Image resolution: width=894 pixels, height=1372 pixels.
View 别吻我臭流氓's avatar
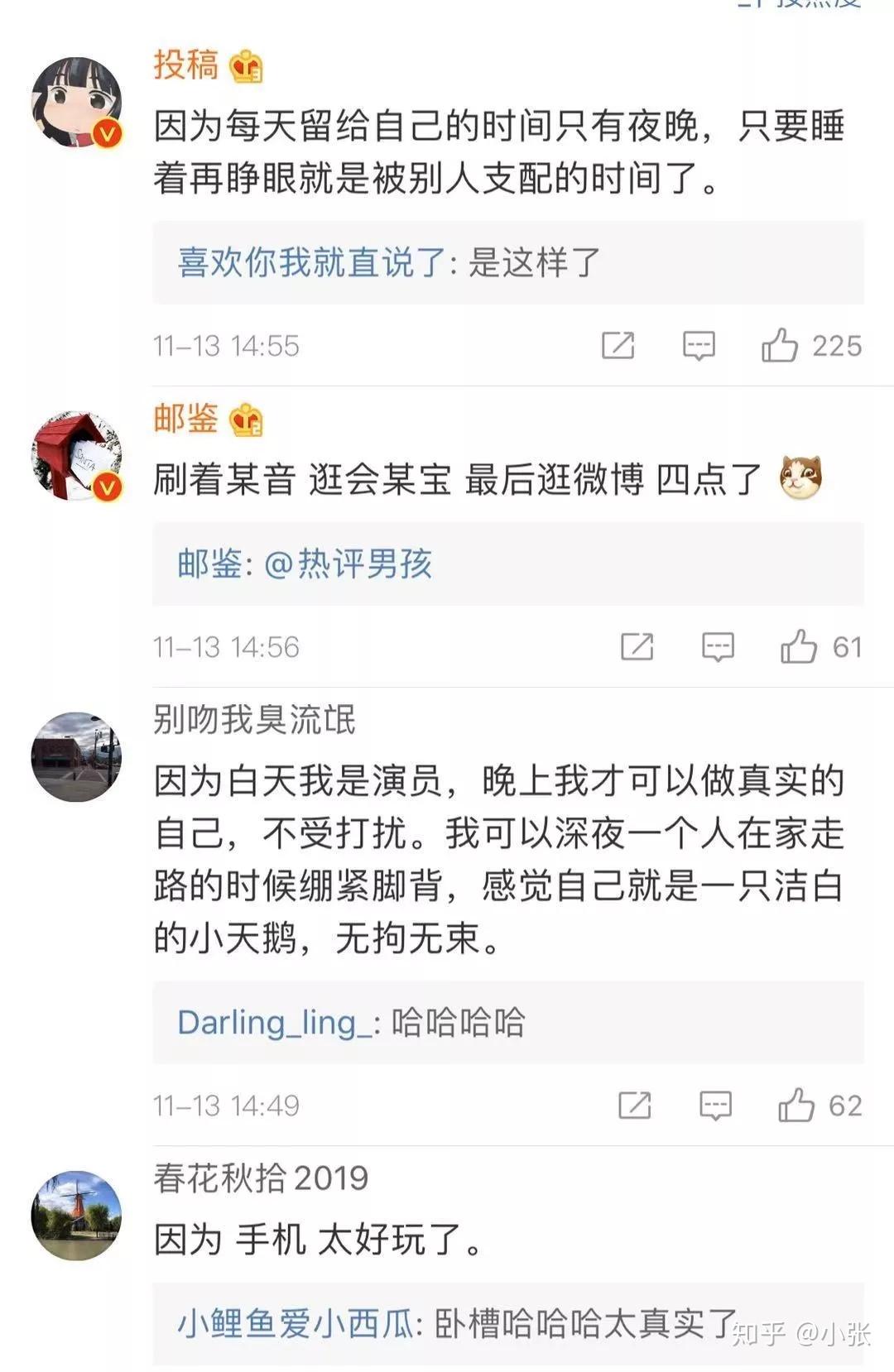[x=76, y=756]
